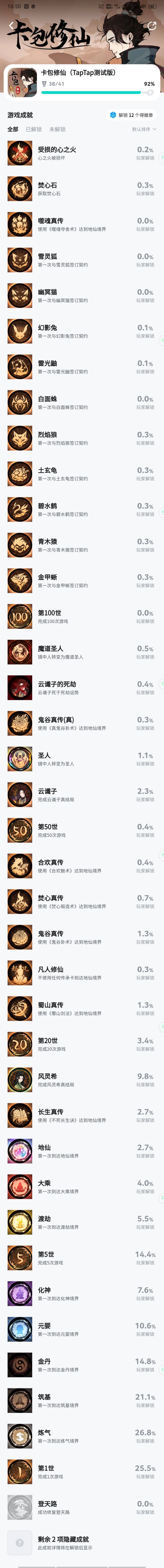Image resolution: width=164 pixels, height=1568 pixels.
Task: Share this achievements page
Action: pos(152,26)
